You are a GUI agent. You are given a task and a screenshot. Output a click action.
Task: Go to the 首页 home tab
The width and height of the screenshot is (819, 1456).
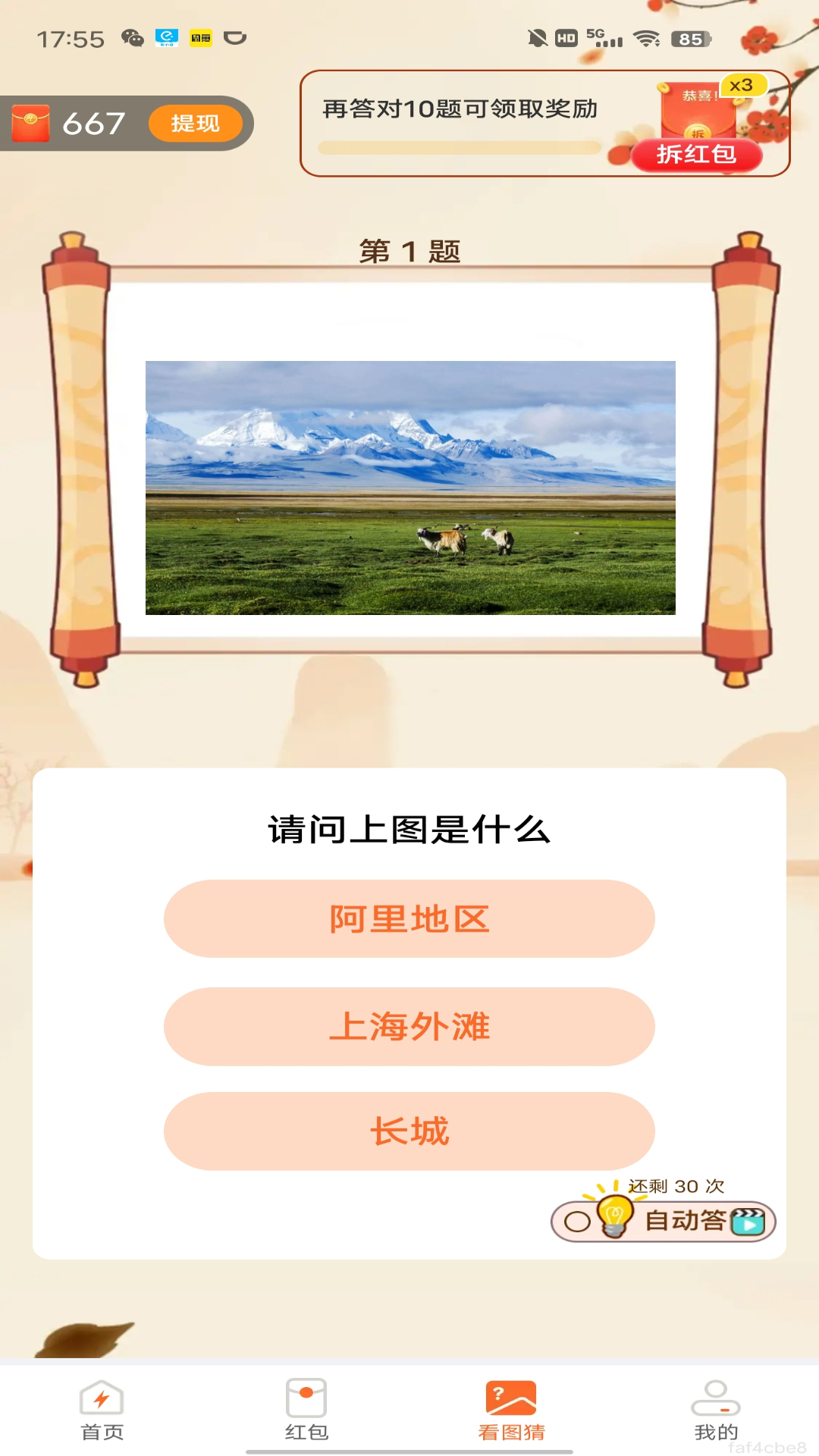[102, 1410]
